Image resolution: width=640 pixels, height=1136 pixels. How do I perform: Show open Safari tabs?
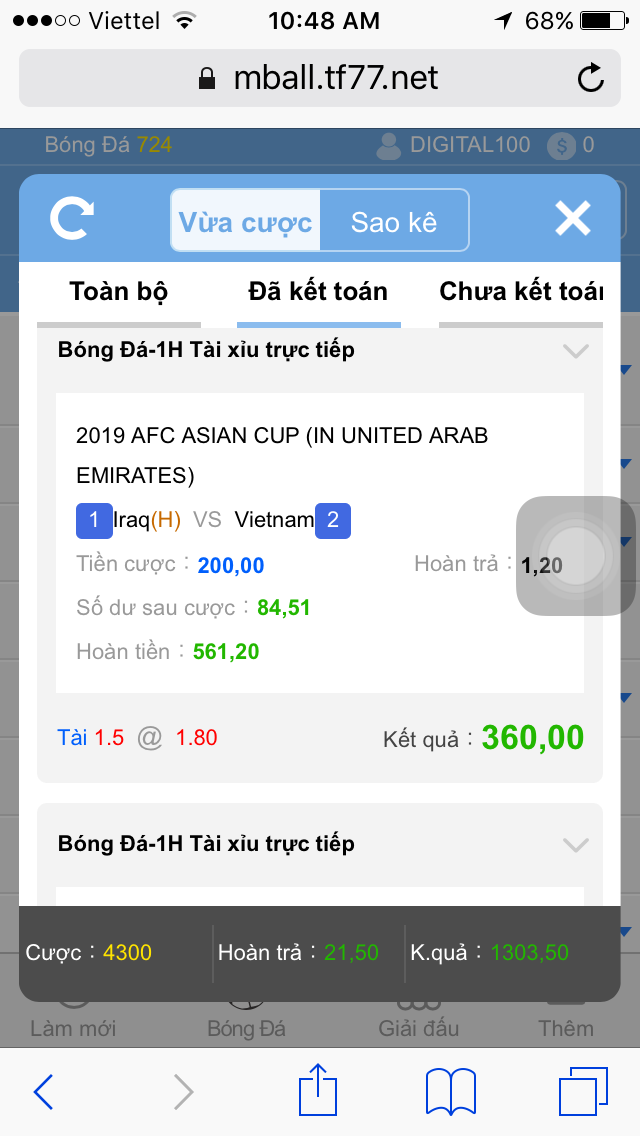(582, 1091)
